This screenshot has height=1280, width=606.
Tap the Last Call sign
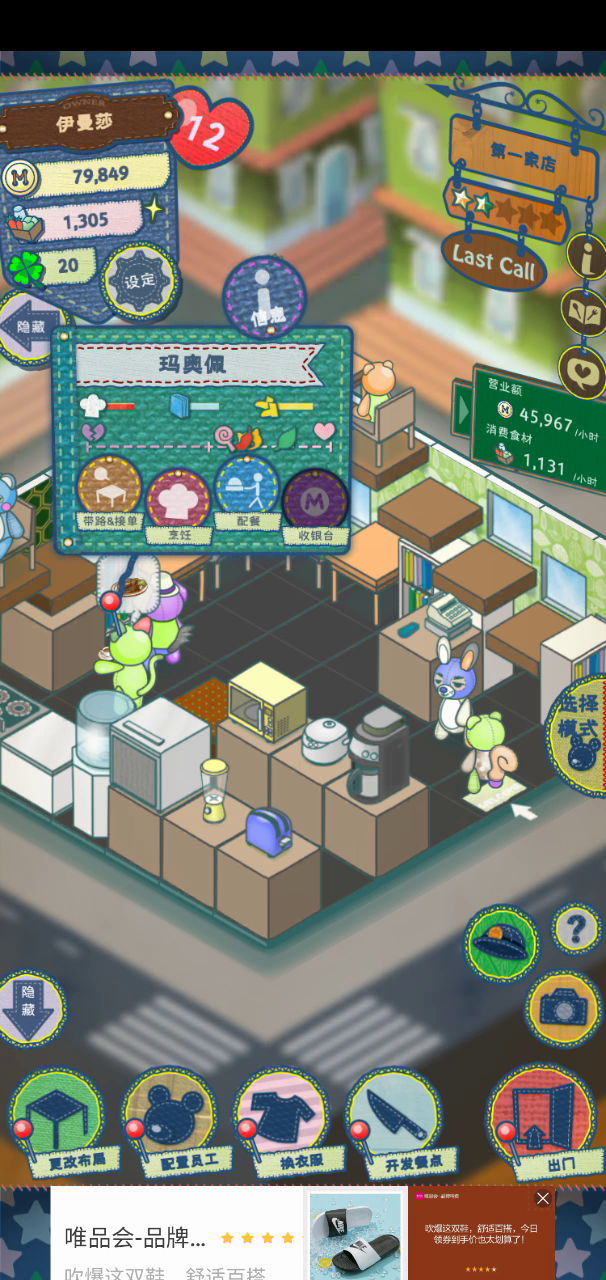tap(494, 261)
